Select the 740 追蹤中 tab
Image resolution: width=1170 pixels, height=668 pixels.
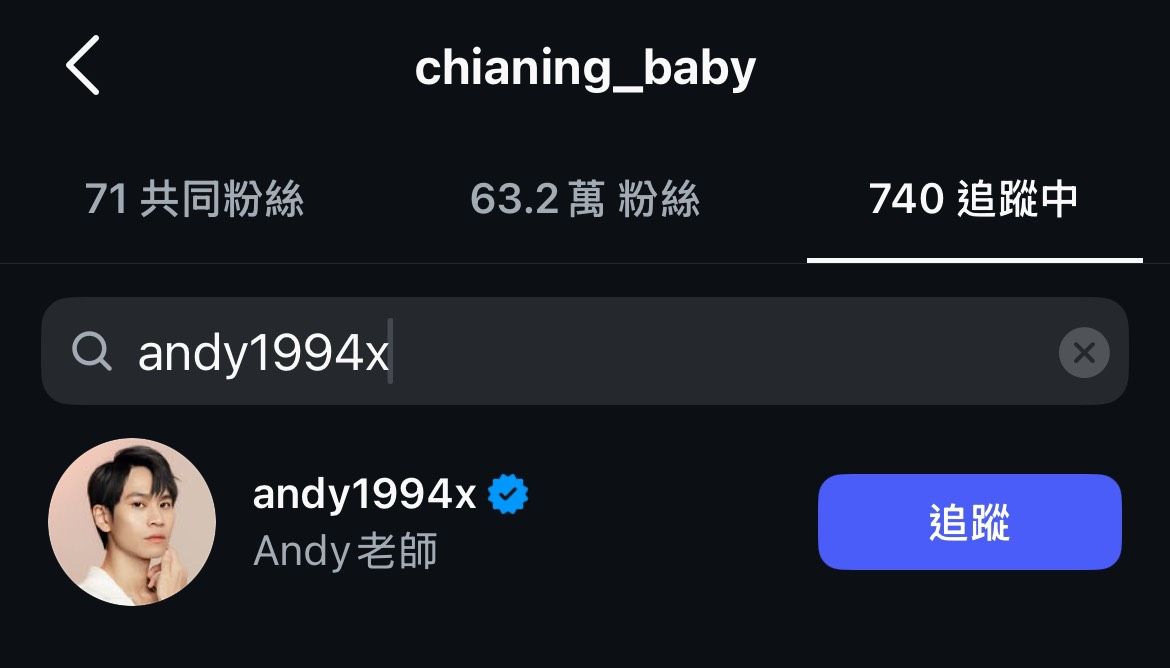tap(973, 200)
